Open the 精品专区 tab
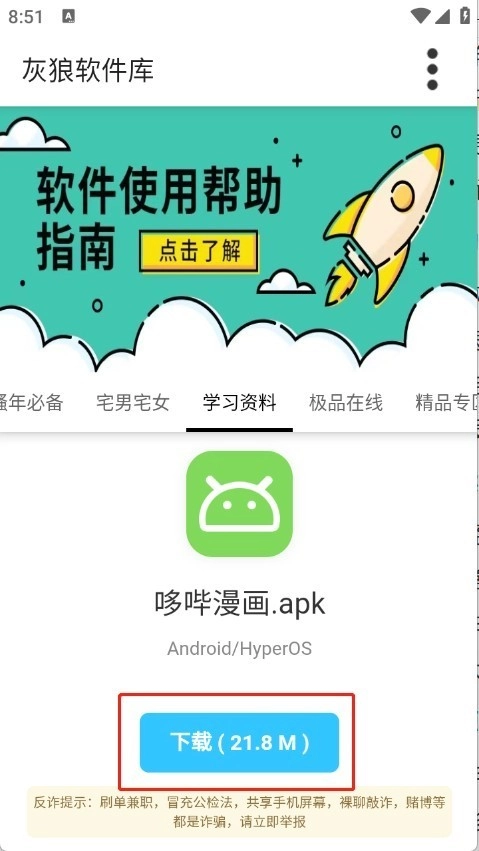The height and width of the screenshot is (851, 479). tap(446, 403)
